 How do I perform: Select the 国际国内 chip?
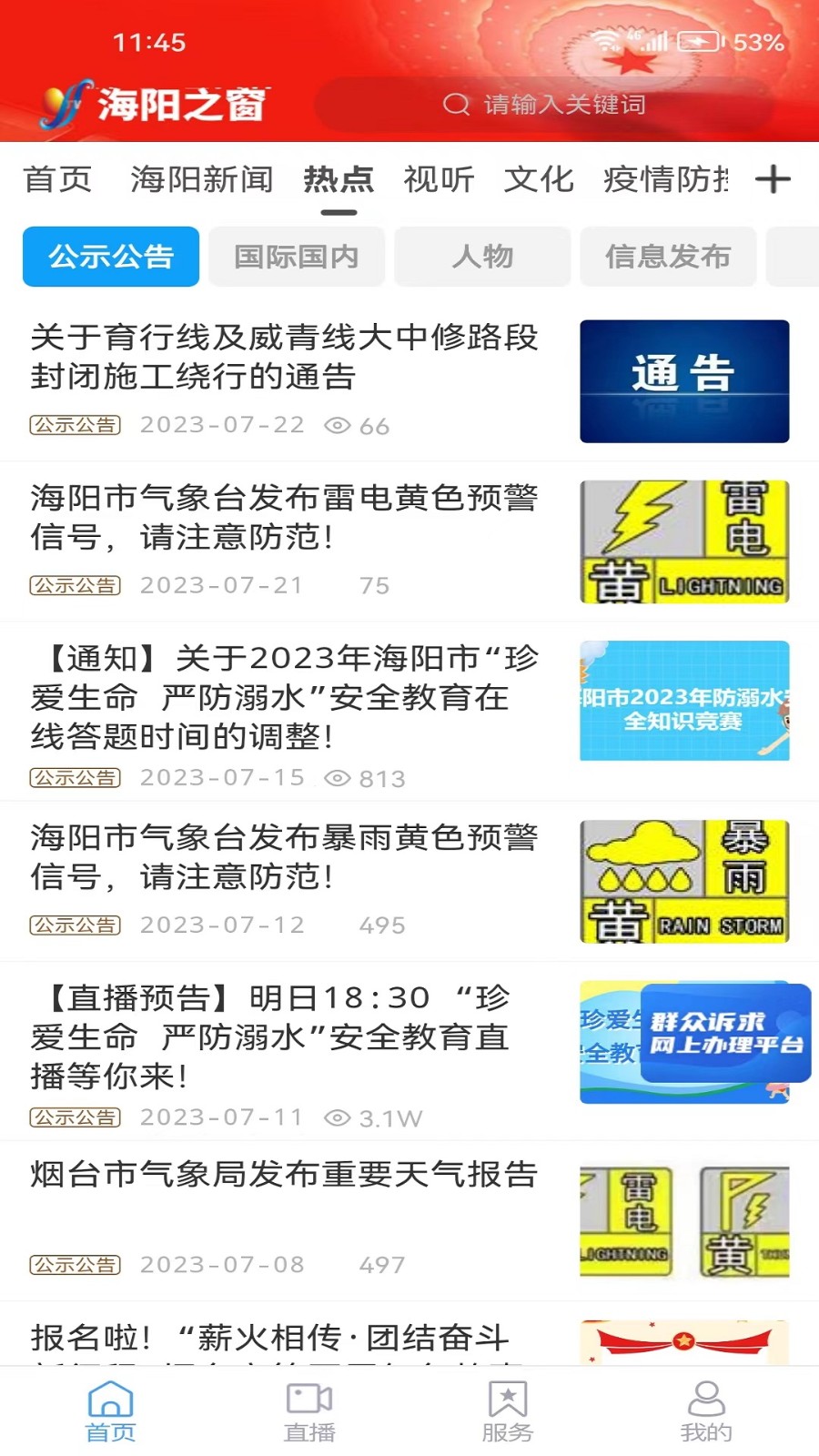coord(297,257)
